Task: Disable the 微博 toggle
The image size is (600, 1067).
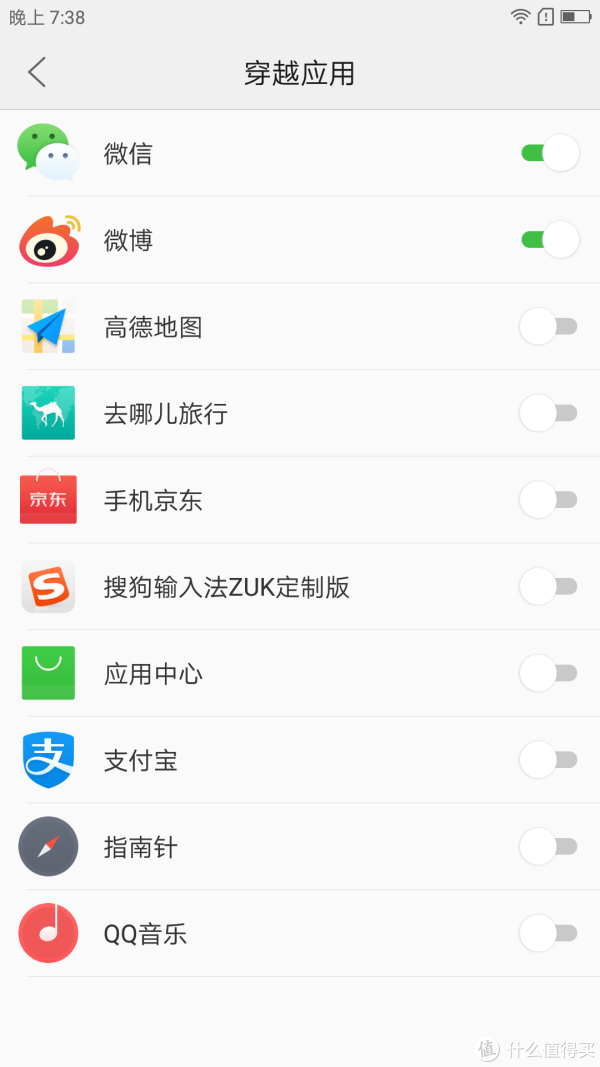Action: point(550,240)
